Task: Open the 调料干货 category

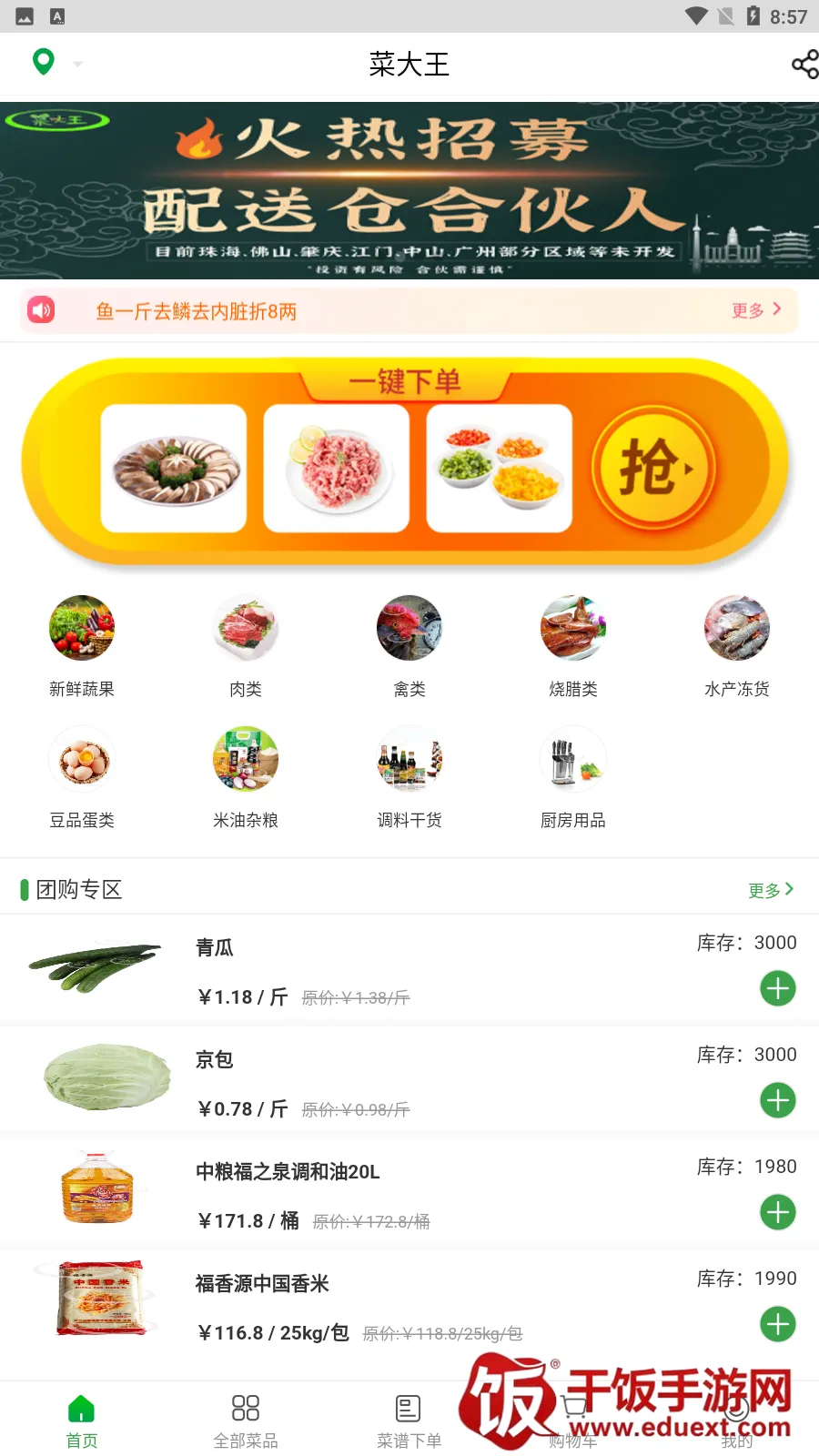Action: pyautogui.click(x=409, y=777)
